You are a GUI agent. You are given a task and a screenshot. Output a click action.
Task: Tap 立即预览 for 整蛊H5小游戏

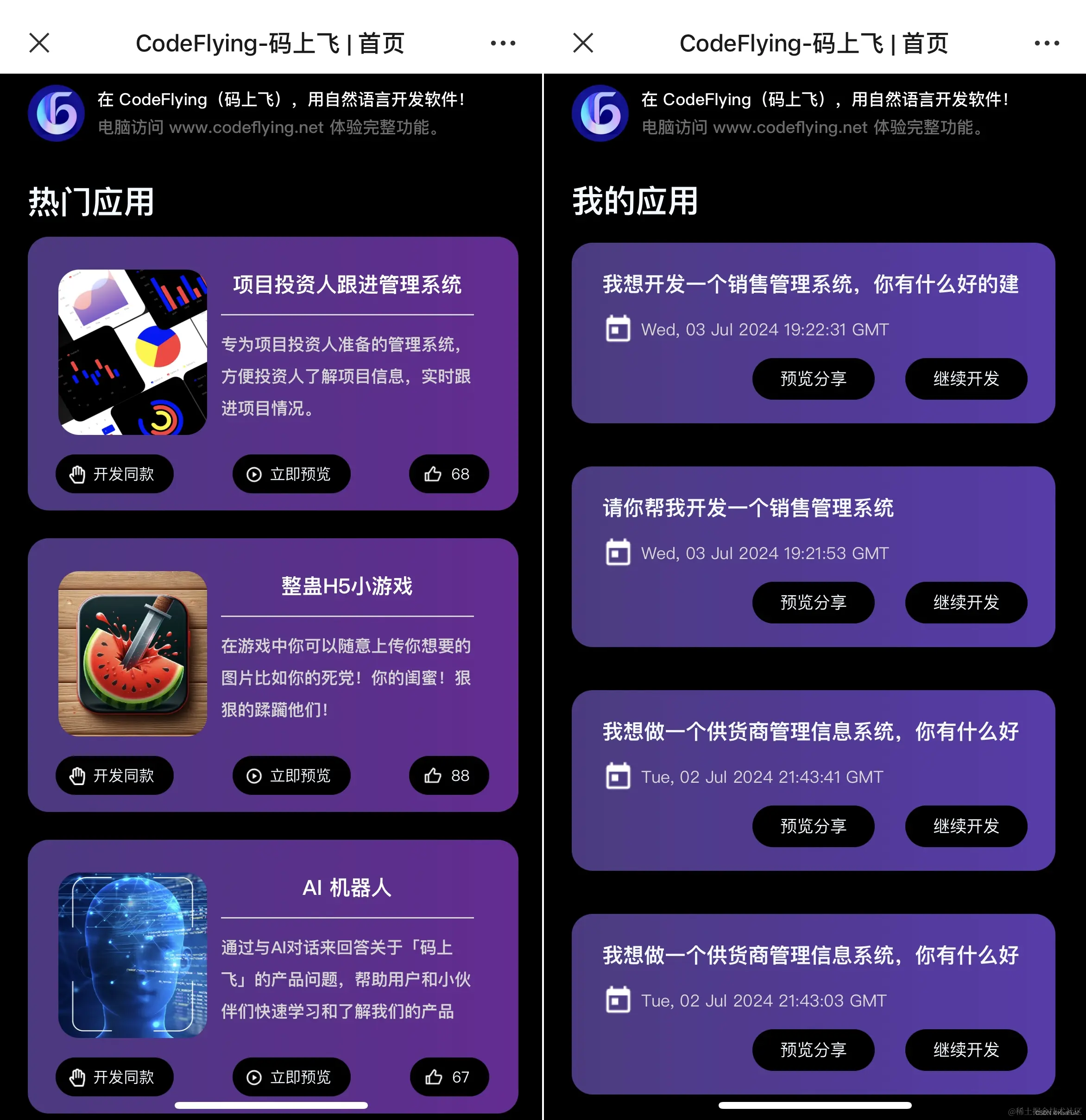(x=291, y=775)
